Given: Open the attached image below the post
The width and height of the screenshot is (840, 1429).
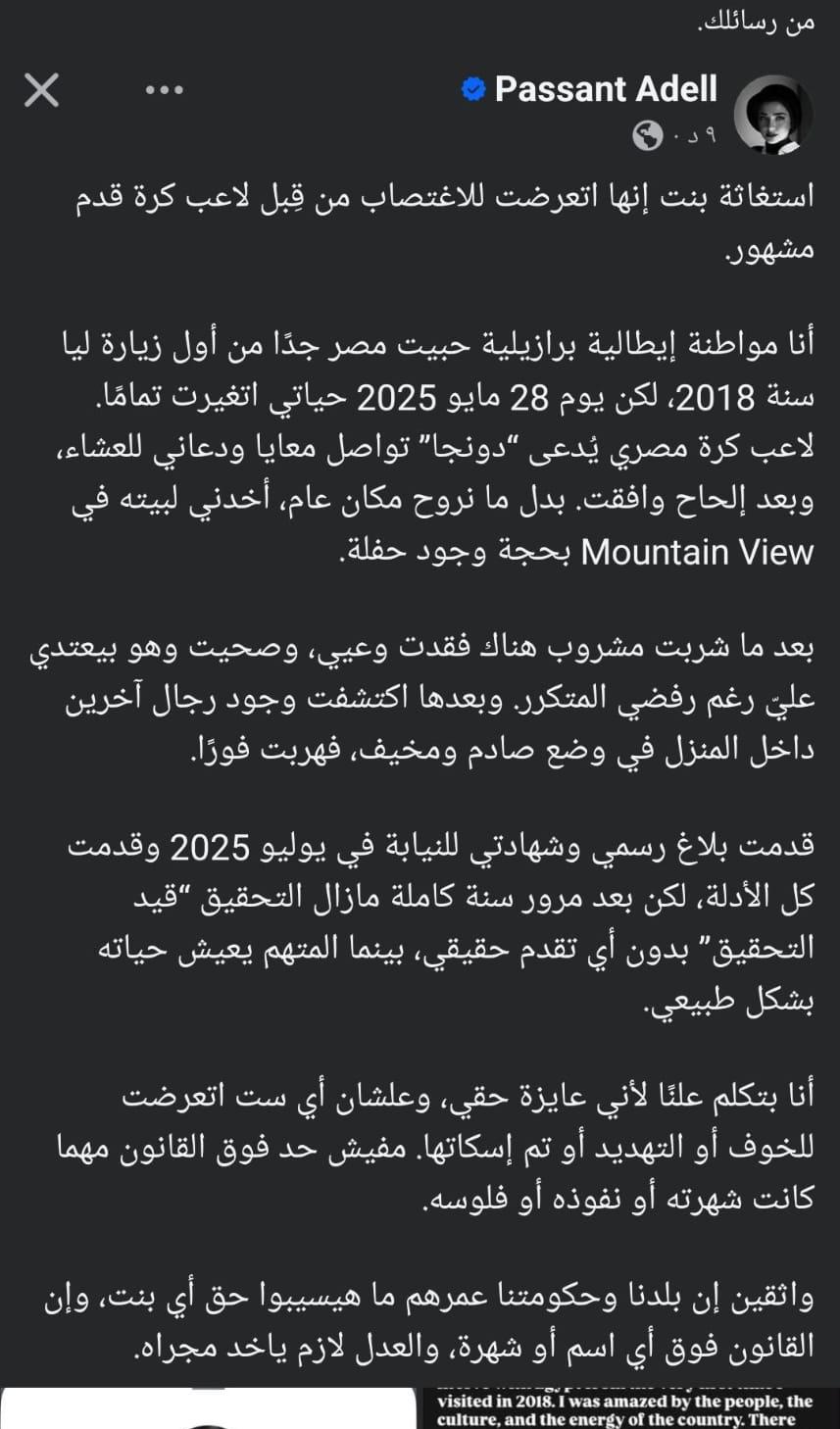Looking at the screenshot, I should tap(420, 1407).
